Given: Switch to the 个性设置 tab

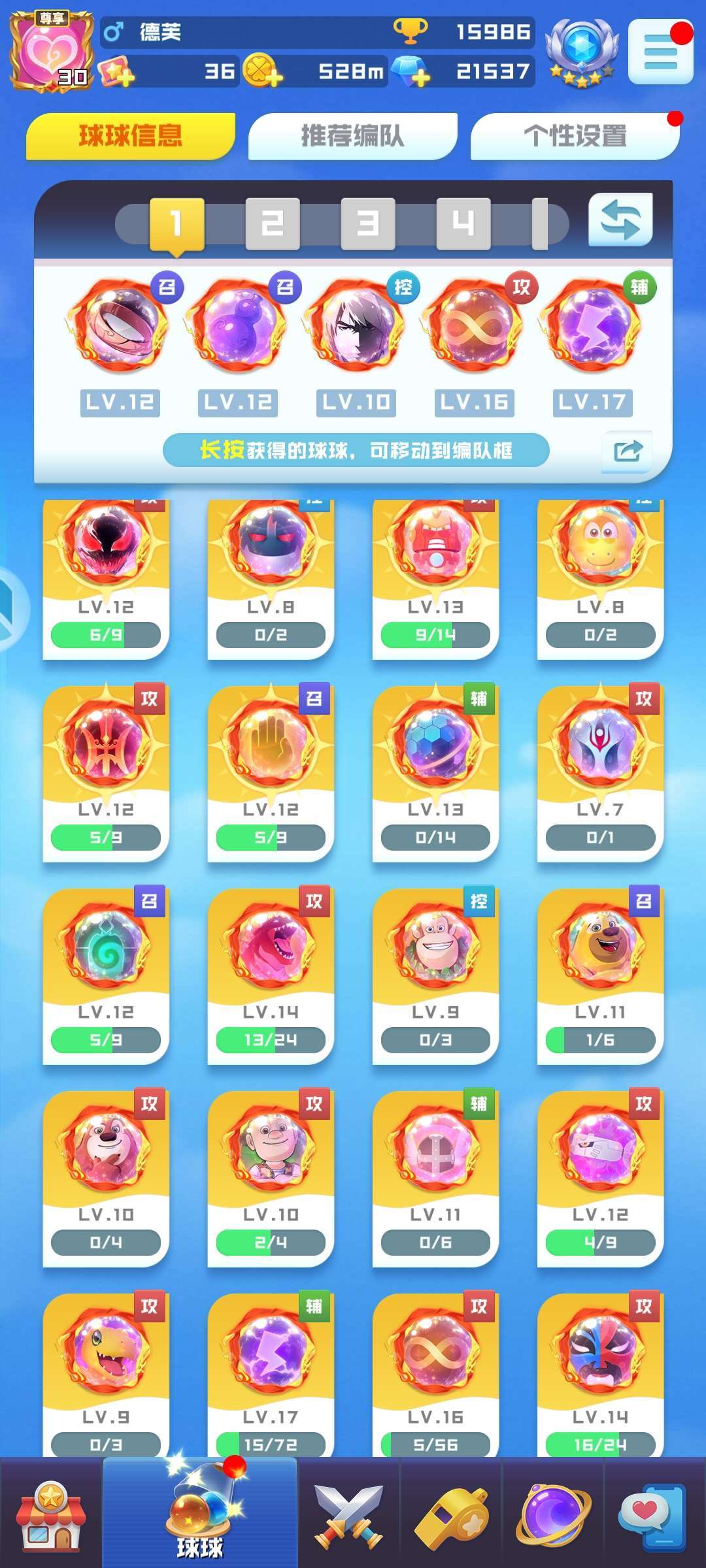Looking at the screenshot, I should [575, 136].
